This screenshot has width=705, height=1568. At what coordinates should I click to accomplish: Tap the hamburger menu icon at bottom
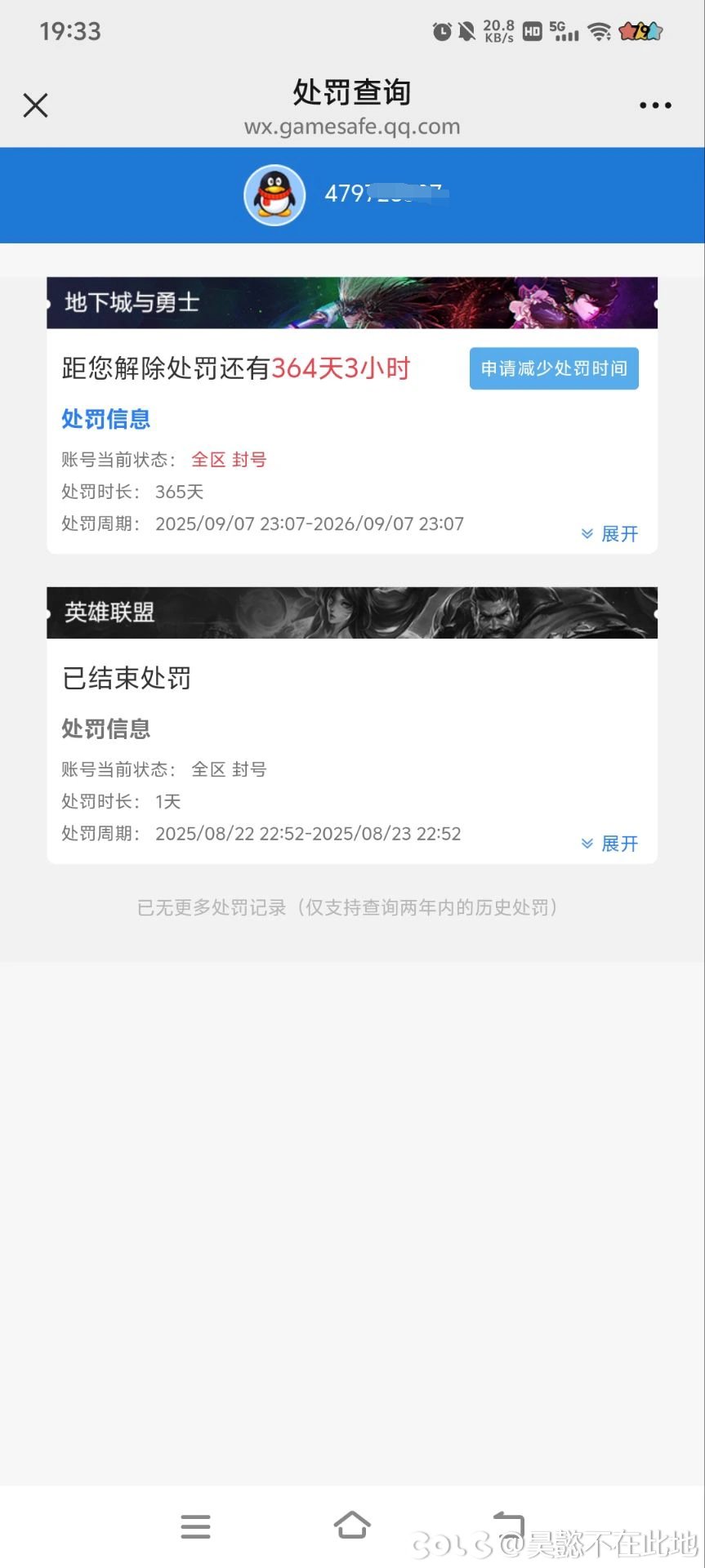click(x=194, y=1526)
